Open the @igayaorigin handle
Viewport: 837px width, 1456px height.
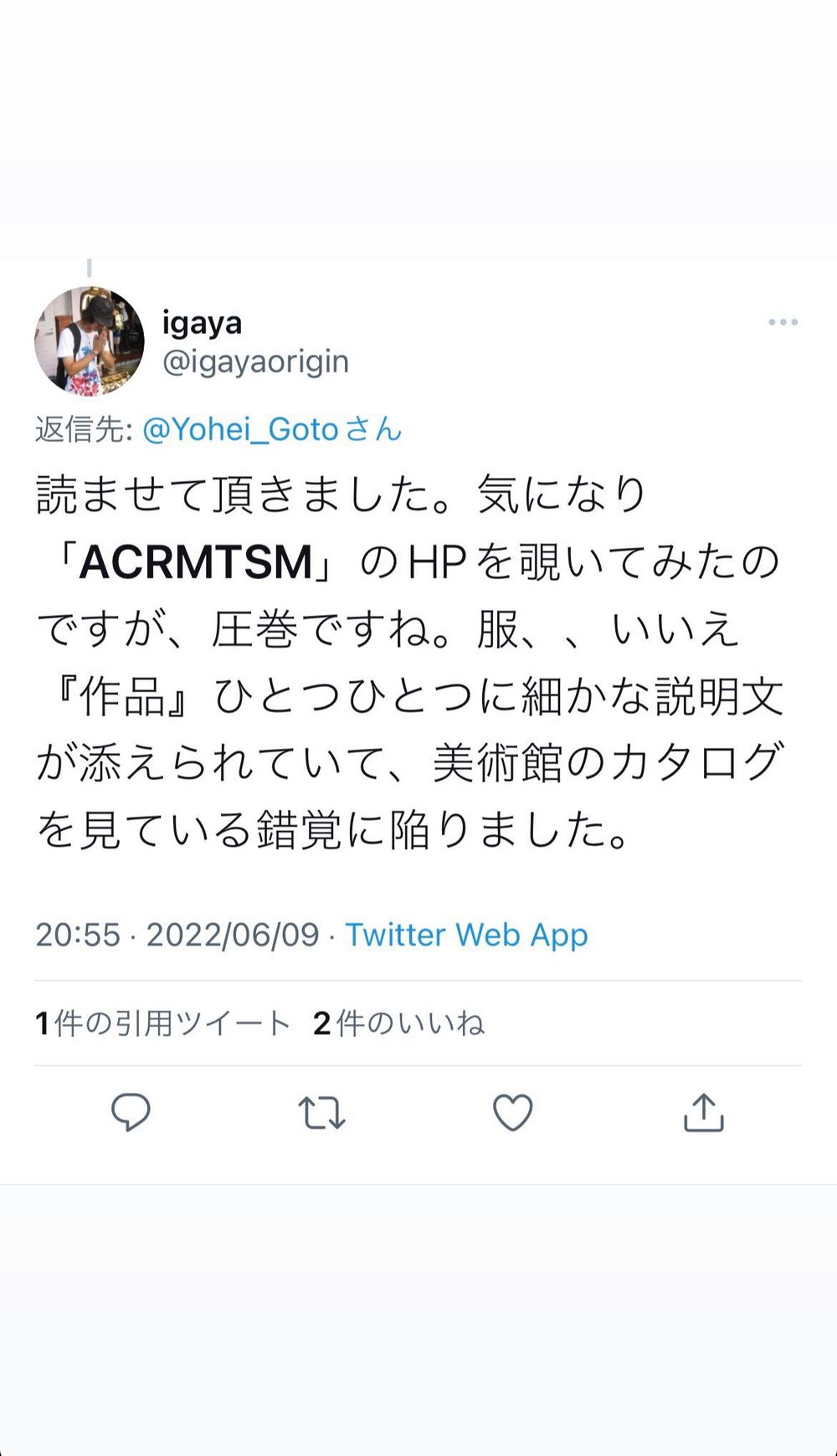click(255, 361)
